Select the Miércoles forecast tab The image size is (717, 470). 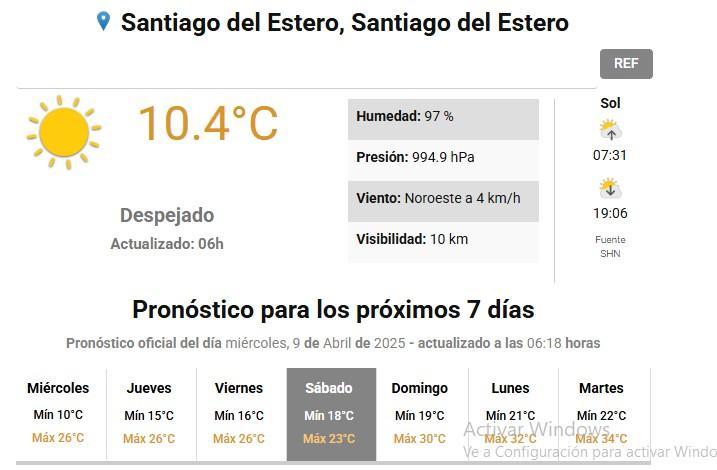(x=58, y=412)
